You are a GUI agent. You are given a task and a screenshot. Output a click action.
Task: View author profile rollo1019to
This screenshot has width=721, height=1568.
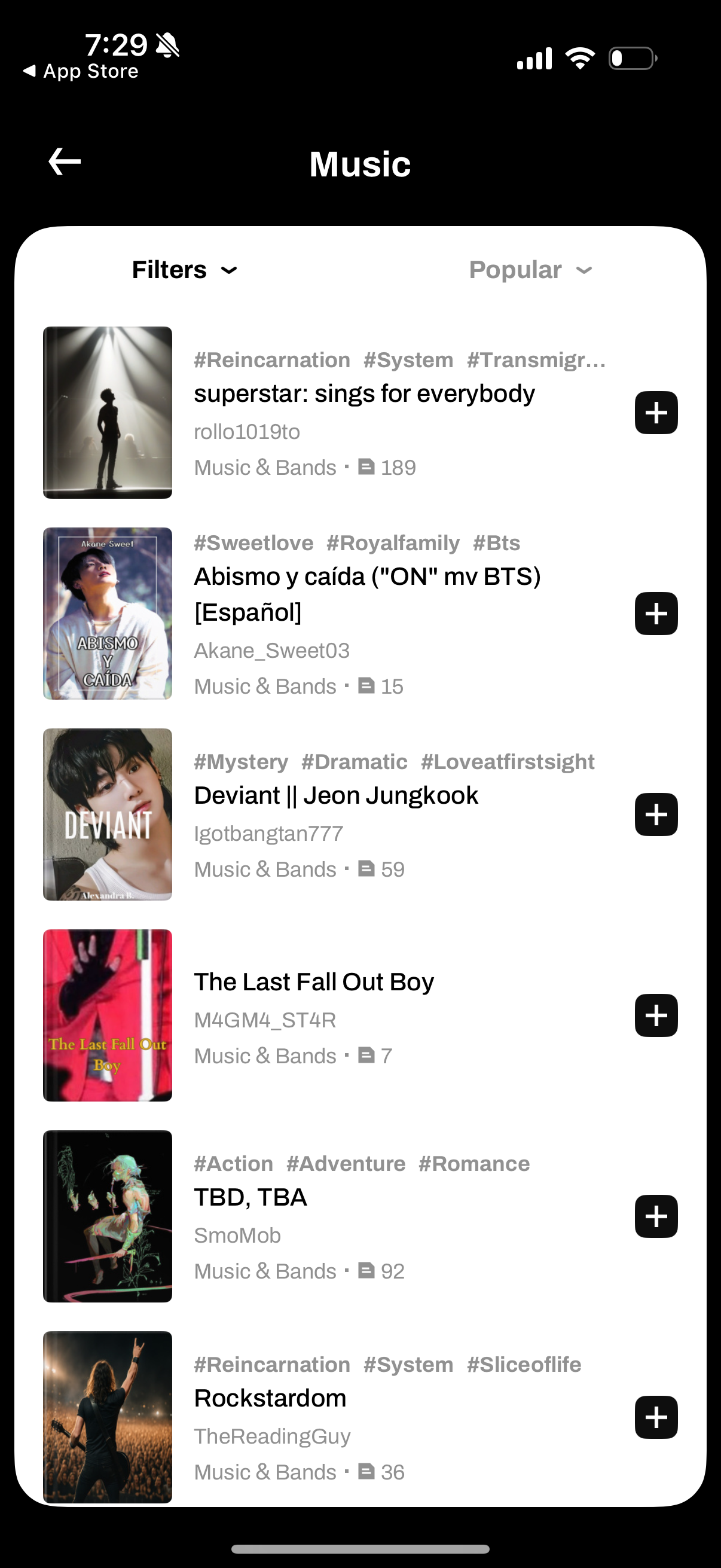246,432
